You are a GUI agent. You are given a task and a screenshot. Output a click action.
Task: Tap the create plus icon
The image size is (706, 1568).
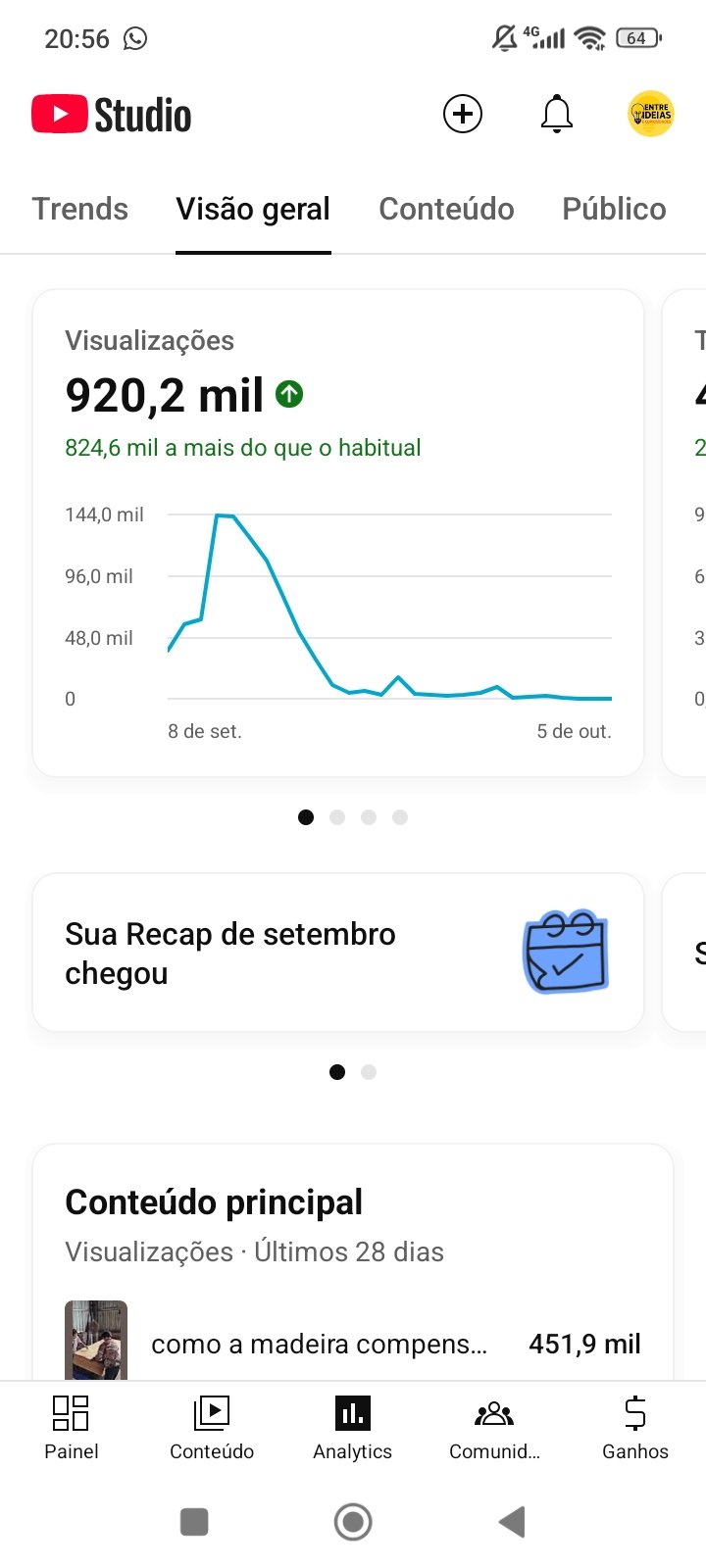[x=463, y=114]
